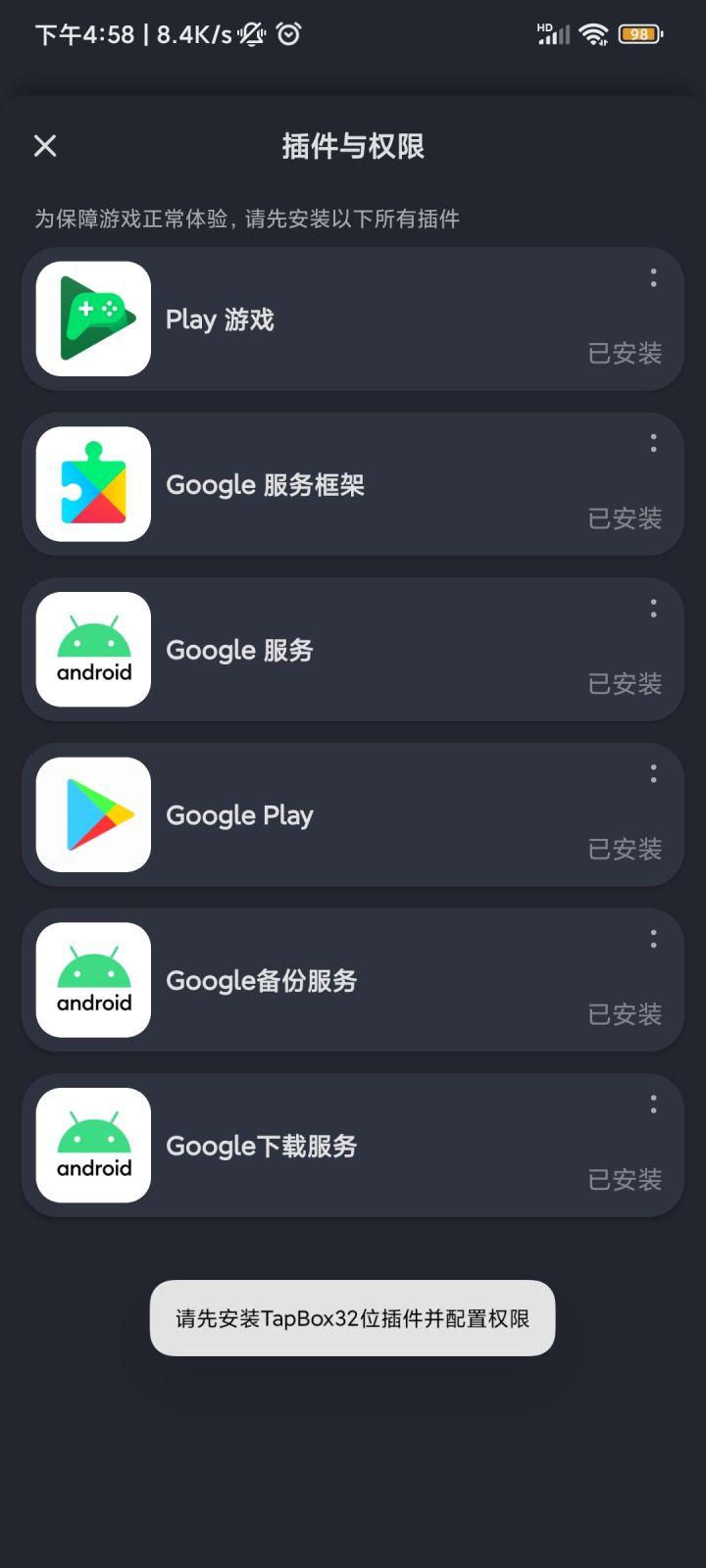Tap the TapBox32位插件 installation prompt
The height and width of the screenshot is (1568, 706).
(x=352, y=1319)
